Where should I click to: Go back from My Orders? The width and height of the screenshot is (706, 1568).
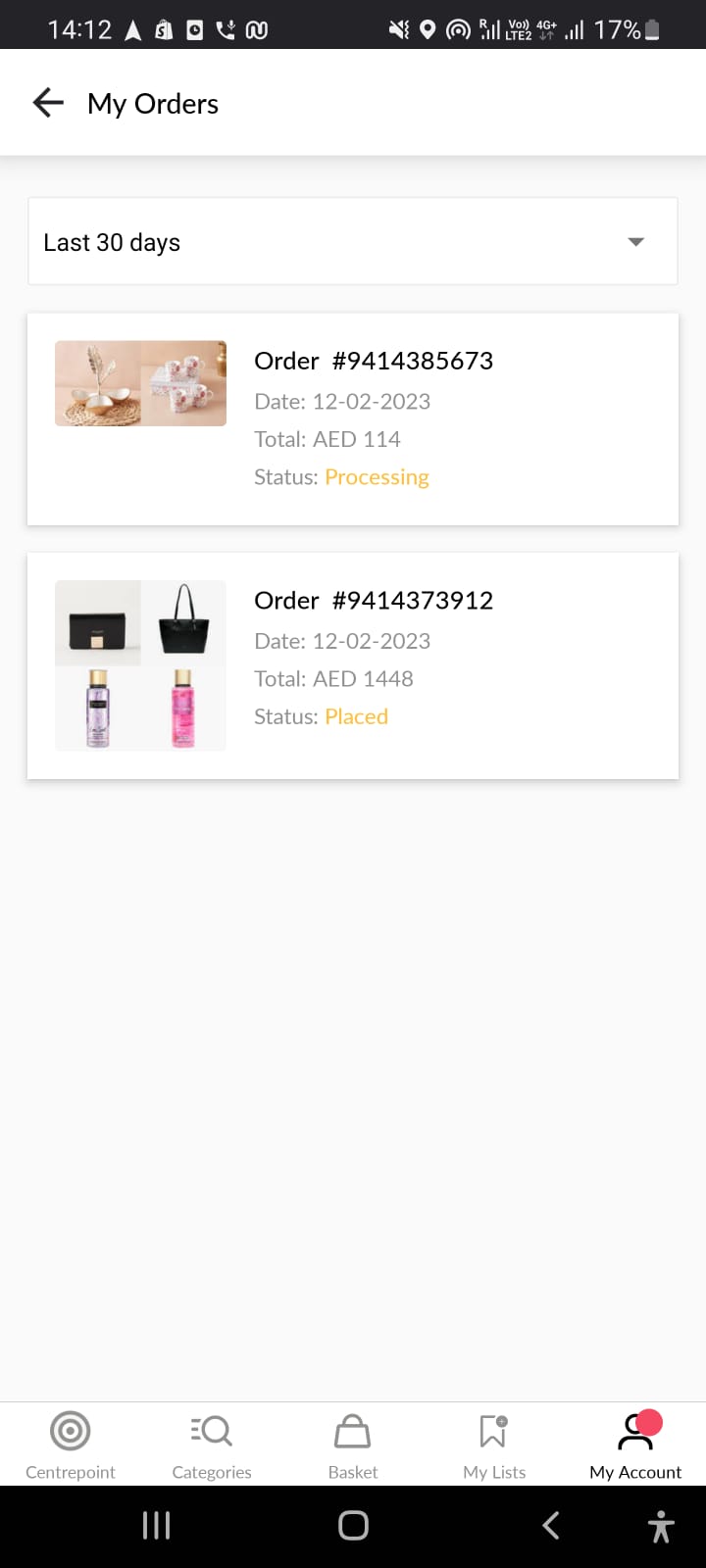[x=48, y=103]
